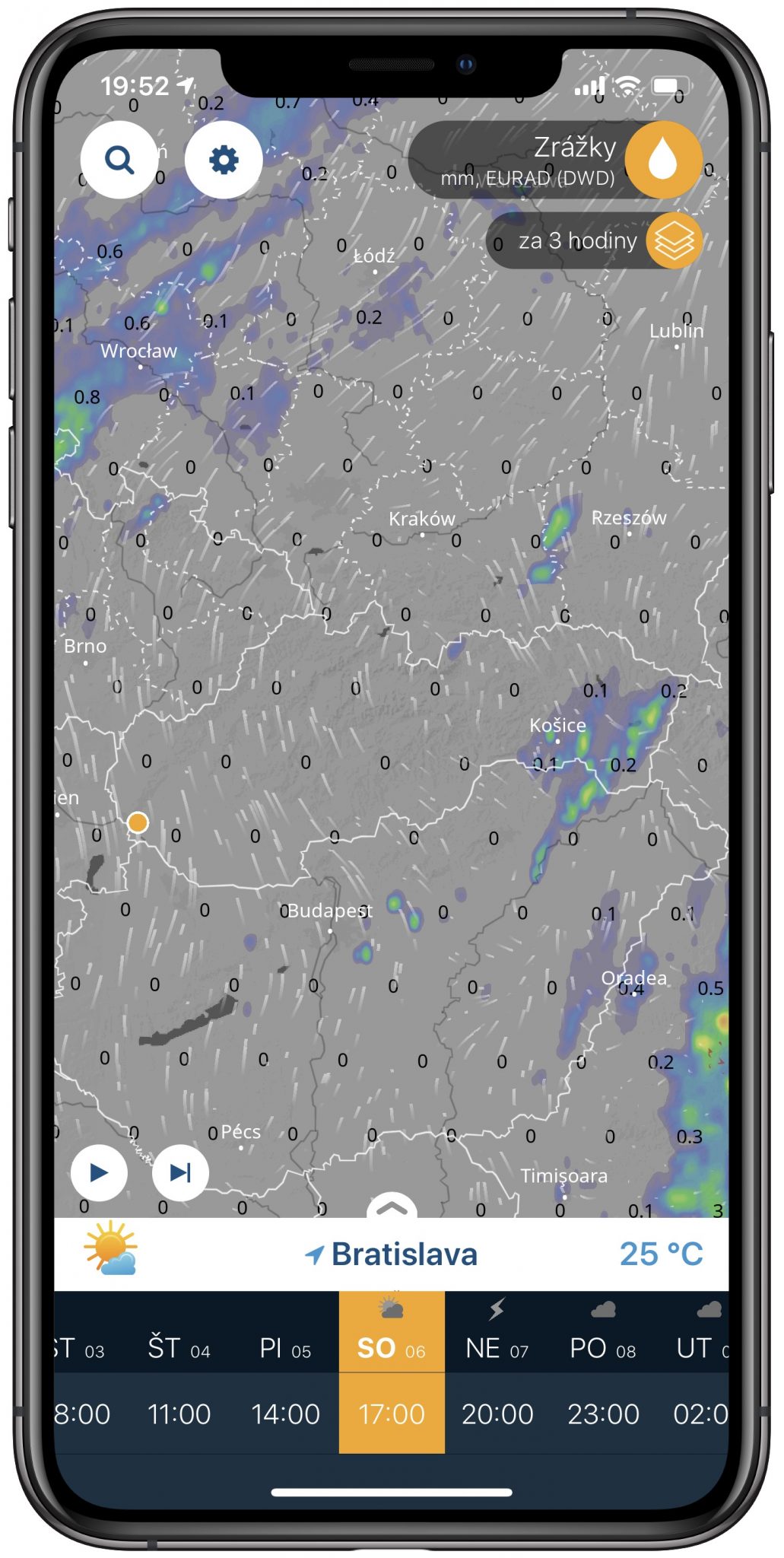Image resolution: width=784 pixels, height=1558 pixels.
Task: Tap the orange Bratislava marker on the map
Action: (138, 822)
